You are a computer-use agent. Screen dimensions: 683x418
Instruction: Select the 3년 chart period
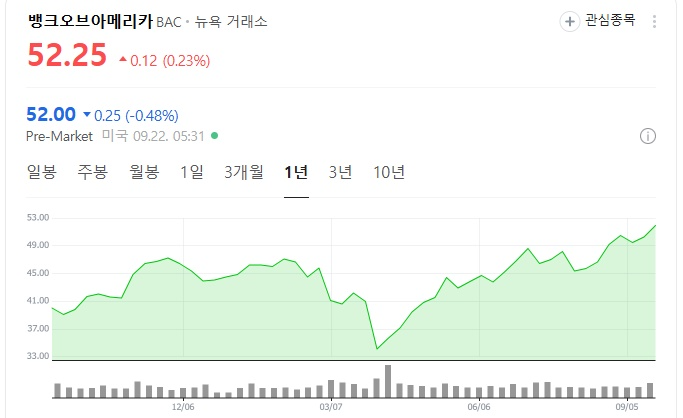(340, 172)
